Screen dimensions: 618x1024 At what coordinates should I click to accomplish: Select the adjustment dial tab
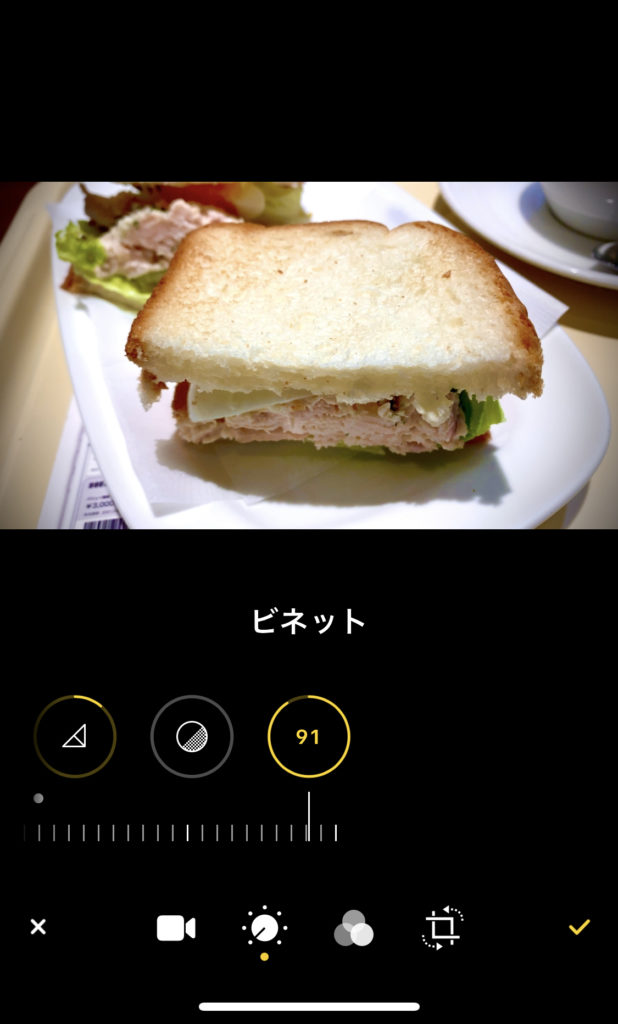click(x=264, y=927)
